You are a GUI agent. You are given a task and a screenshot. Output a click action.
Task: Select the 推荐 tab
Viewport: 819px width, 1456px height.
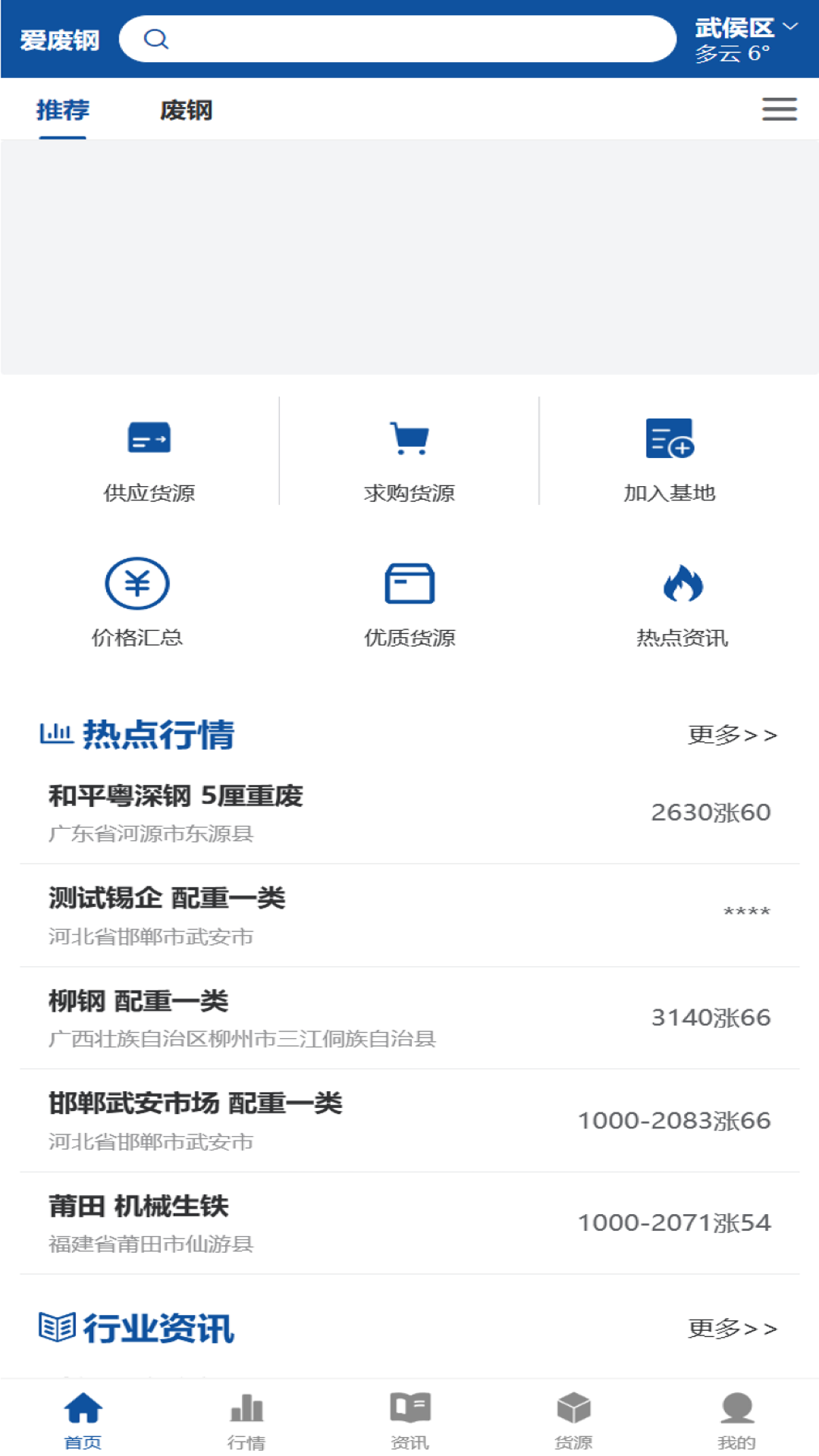tap(63, 109)
